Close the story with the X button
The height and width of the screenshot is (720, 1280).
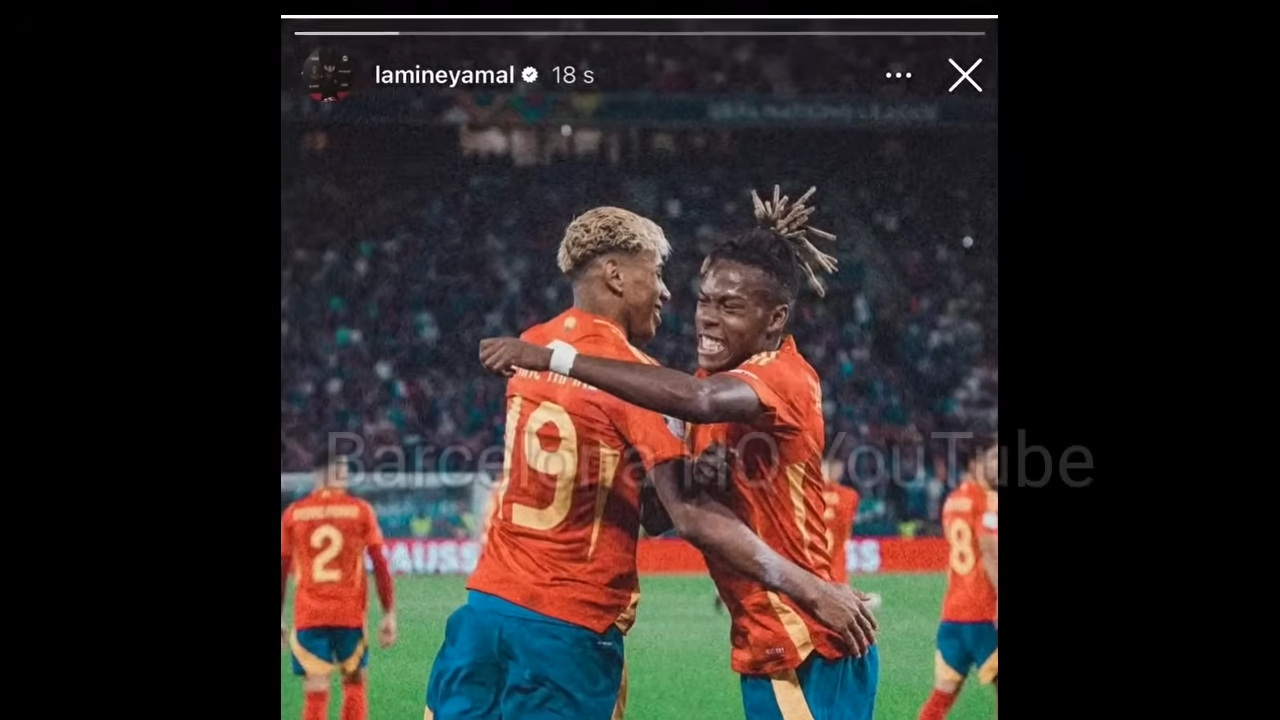(965, 75)
